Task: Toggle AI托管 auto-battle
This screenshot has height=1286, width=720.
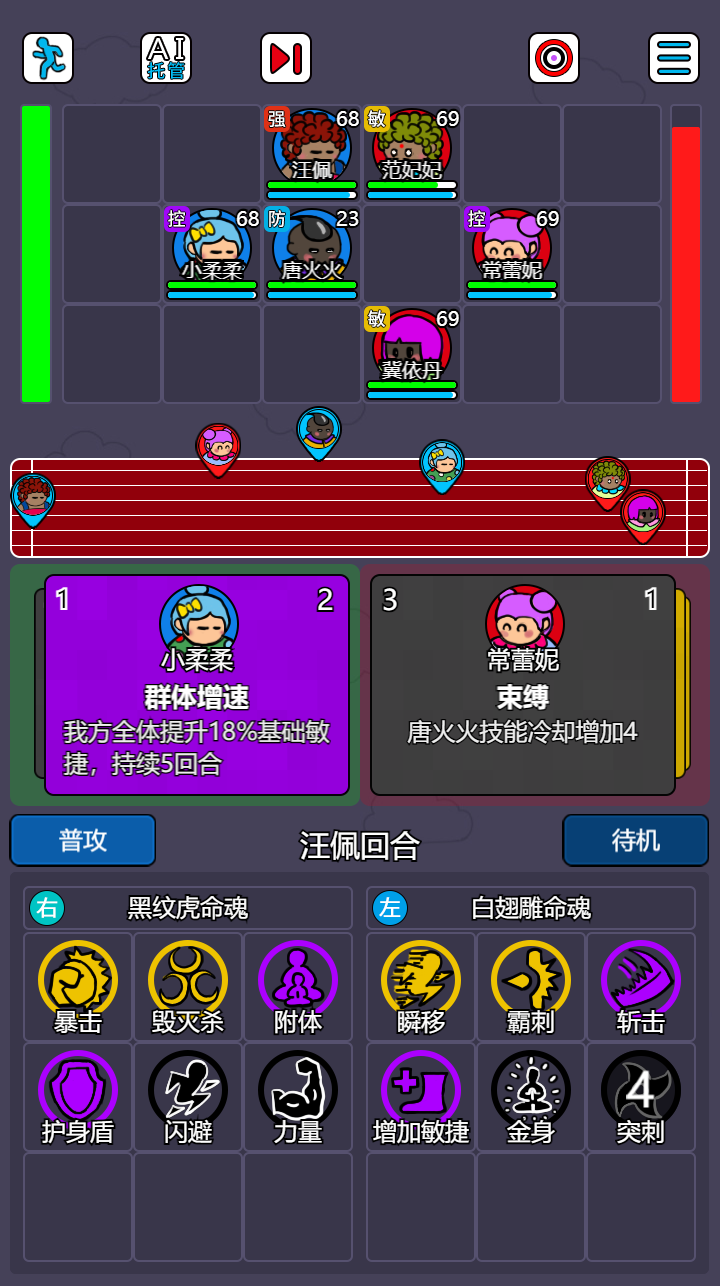Action: pos(166,58)
